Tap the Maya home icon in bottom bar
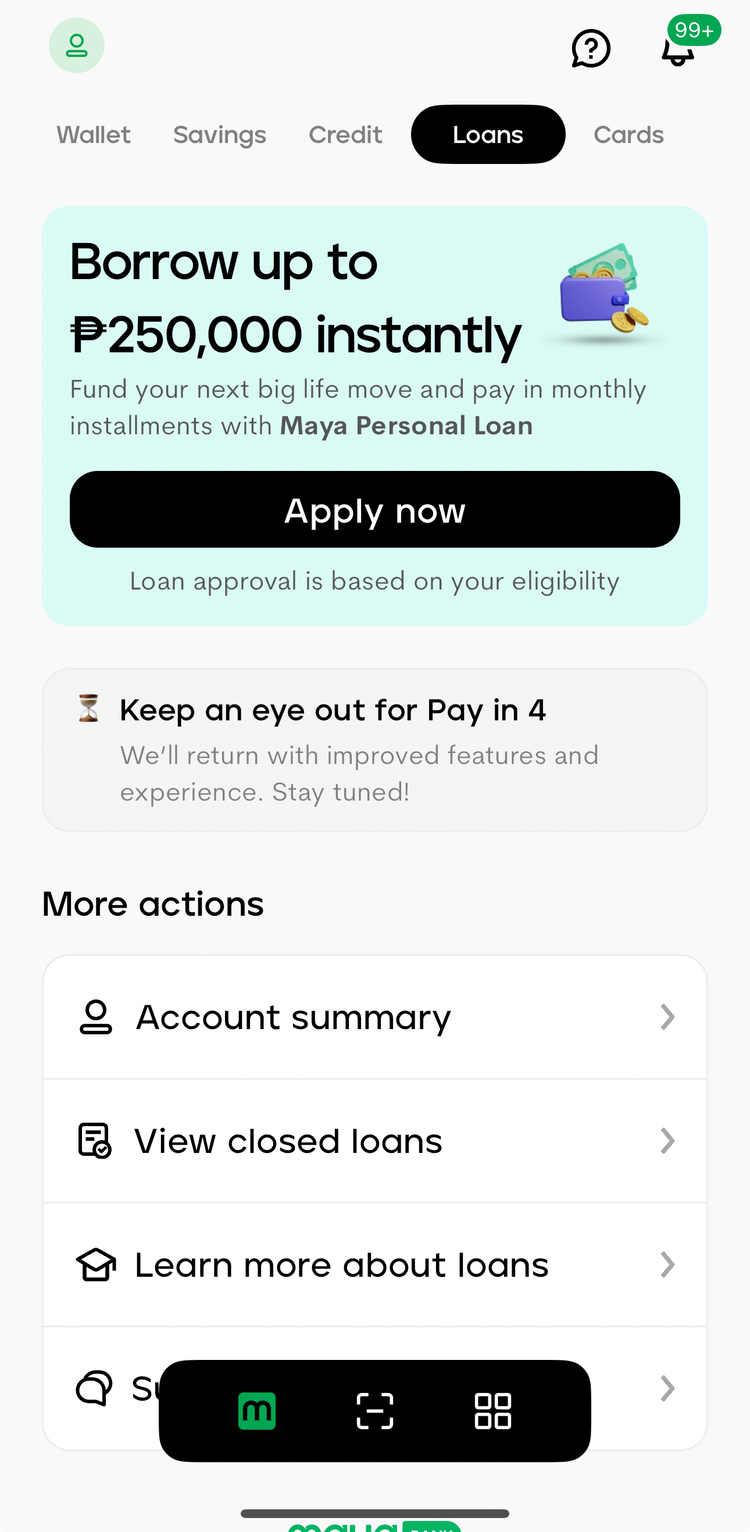This screenshot has height=1532, width=750. (x=257, y=1411)
